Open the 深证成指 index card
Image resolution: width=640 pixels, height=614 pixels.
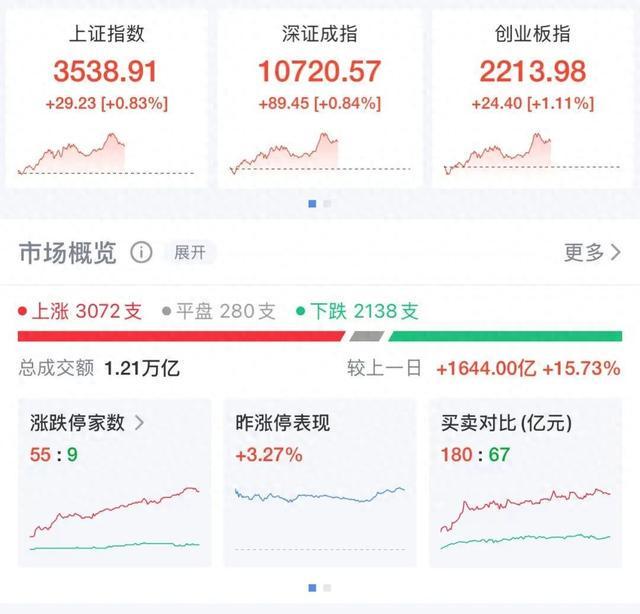(319, 97)
